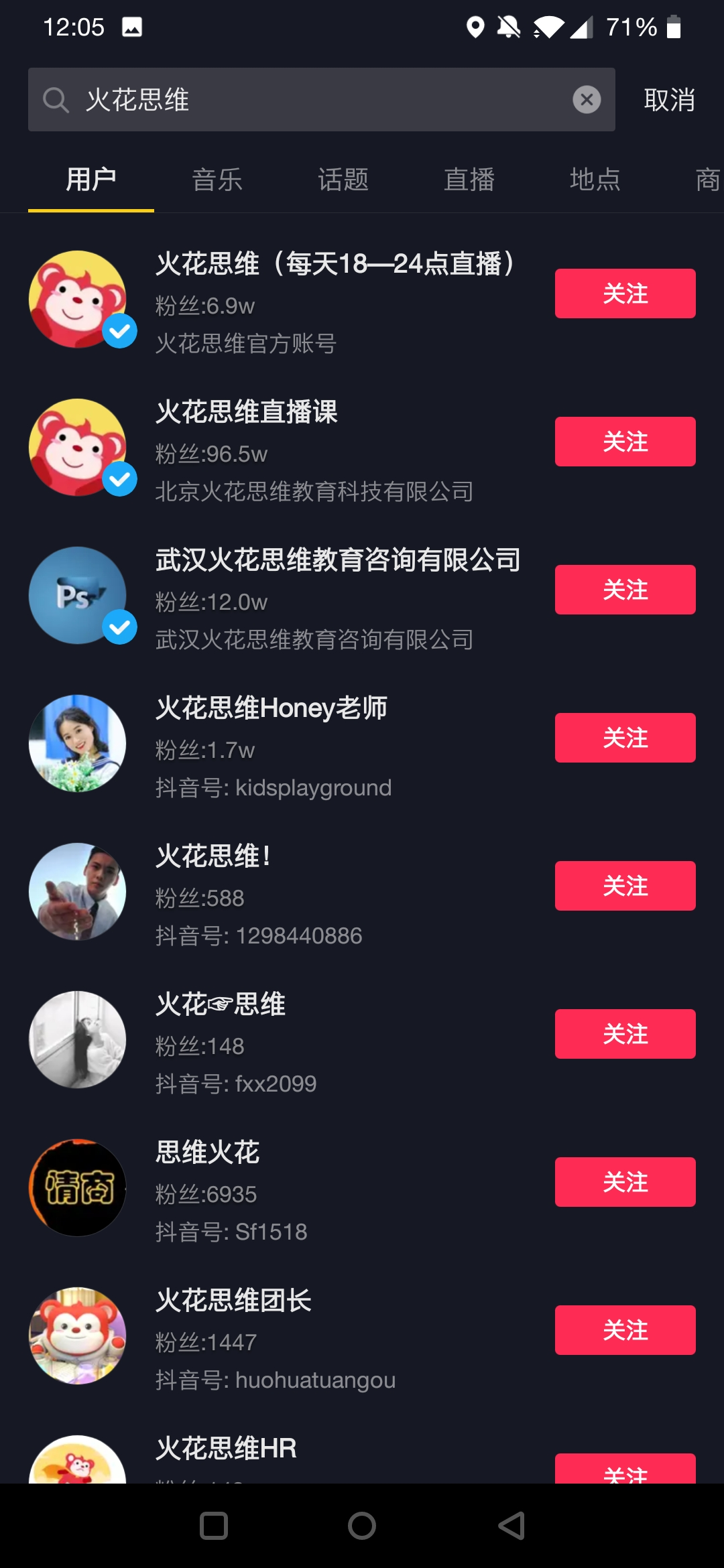Viewport: 724px width, 1568px height.
Task: Follow the account 思维火花
Action: click(x=625, y=1182)
